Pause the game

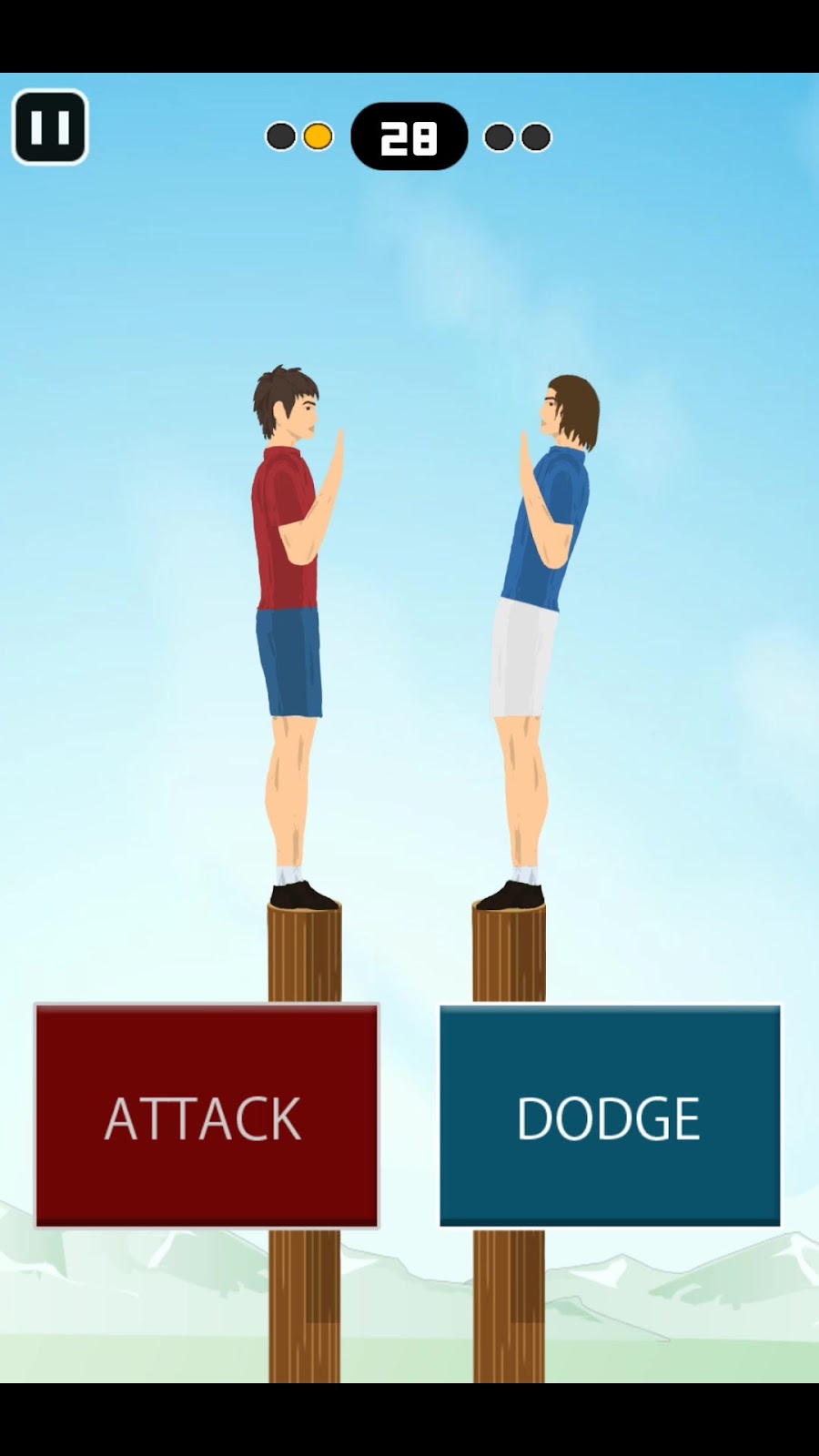pyautogui.click(x=50, y=127)
